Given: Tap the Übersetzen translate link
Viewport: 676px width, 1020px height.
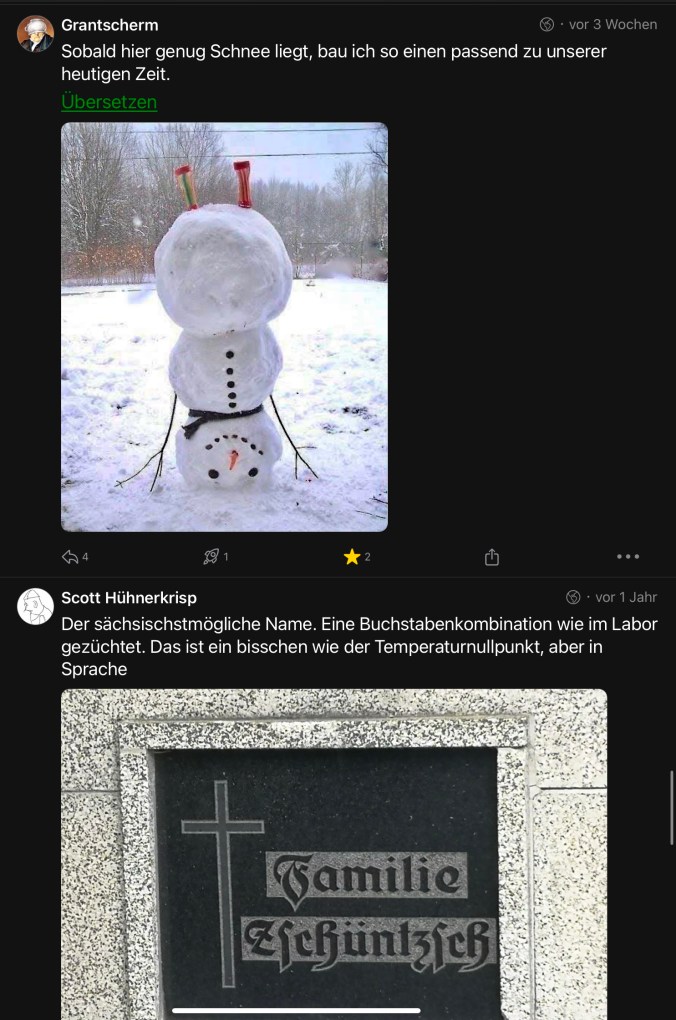Looking at the screenshot, I should (109, 102).
